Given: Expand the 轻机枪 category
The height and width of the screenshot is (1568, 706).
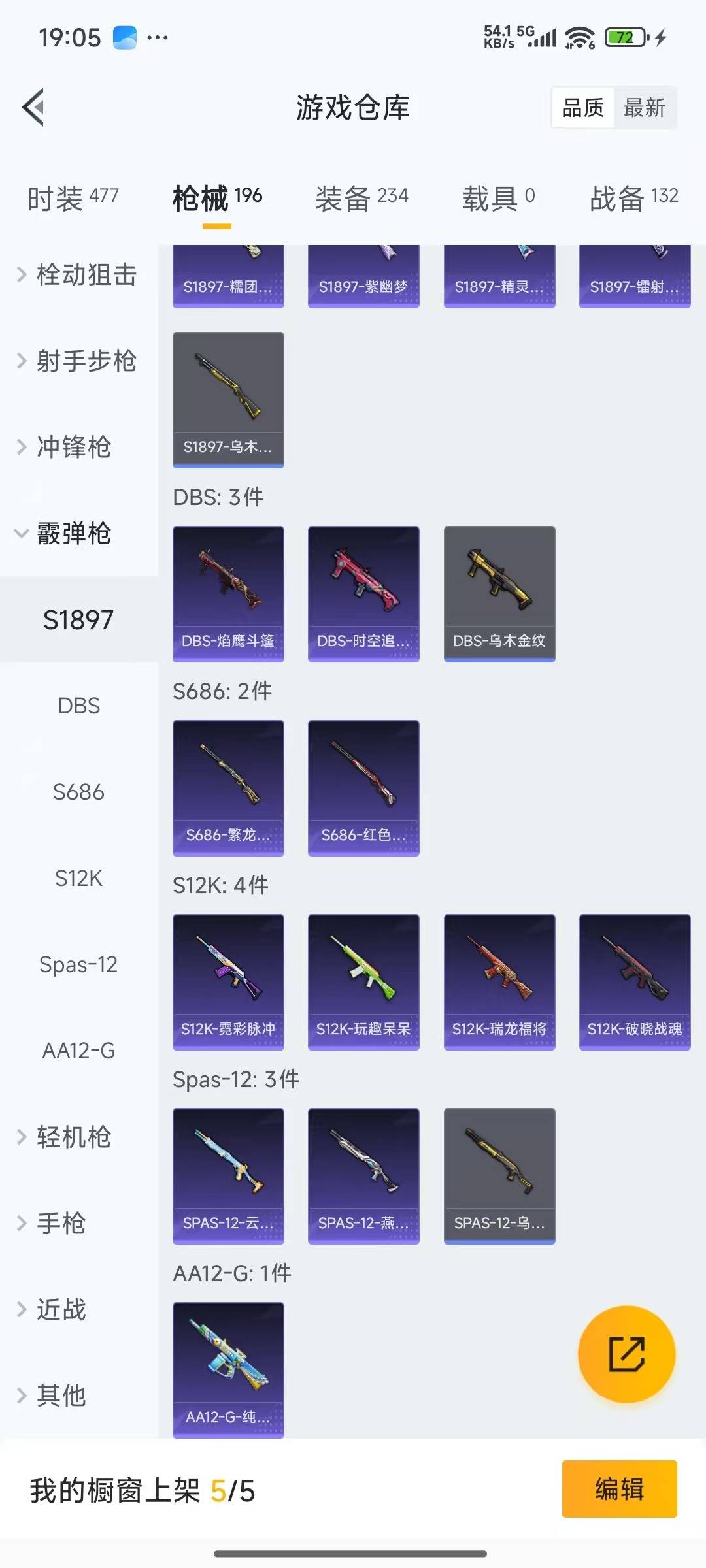Looking at the screenshot, I should tap(72, 1137).
